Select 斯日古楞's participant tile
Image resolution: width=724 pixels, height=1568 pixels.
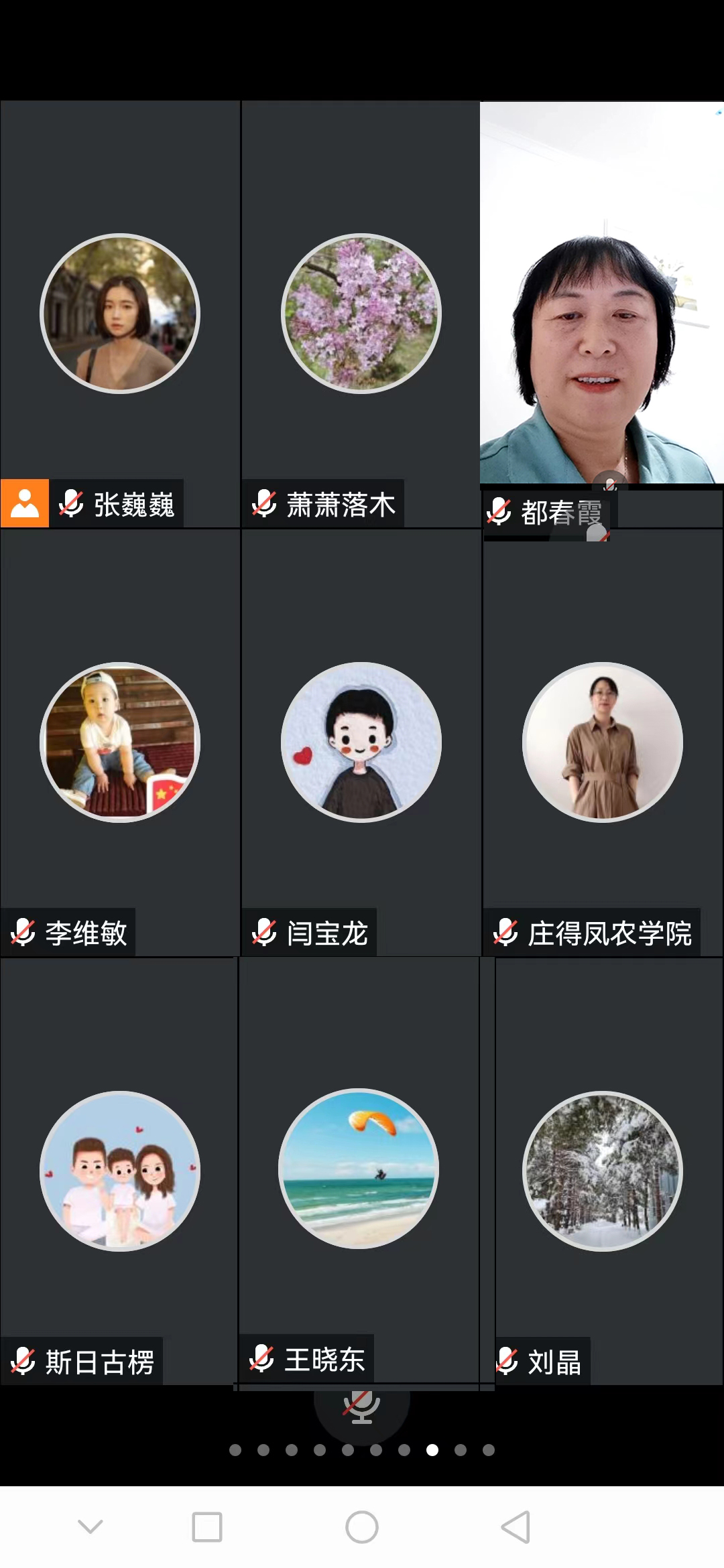tap(119, 1171)
